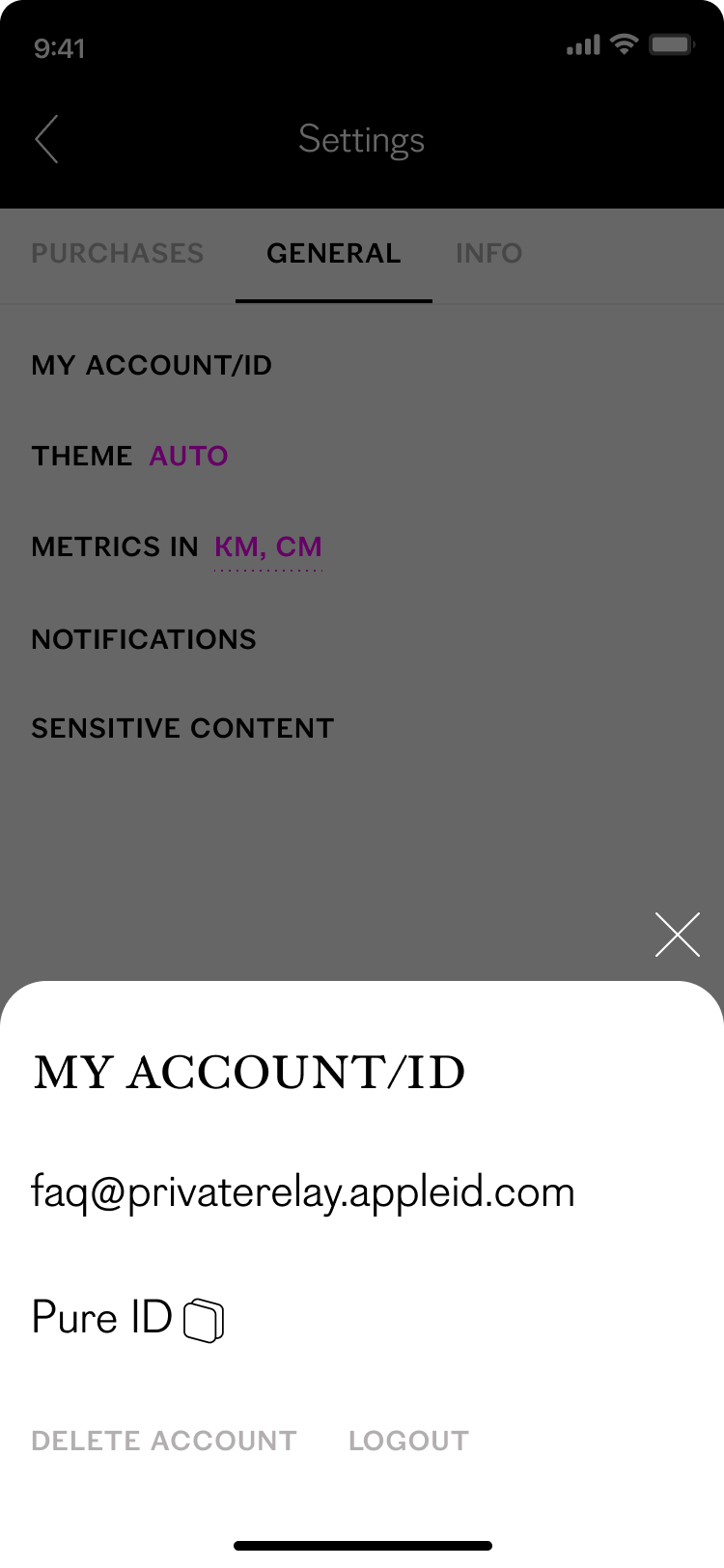Switch to the Purchases tab
The image size is (724, 1568).
tap(118, 254)
